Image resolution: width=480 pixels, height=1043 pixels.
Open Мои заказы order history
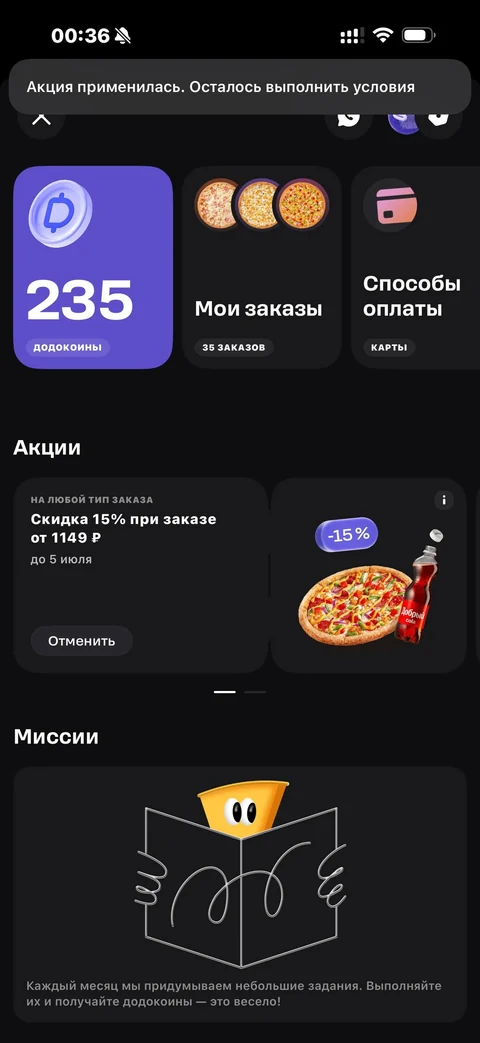[x=262, y=267]
